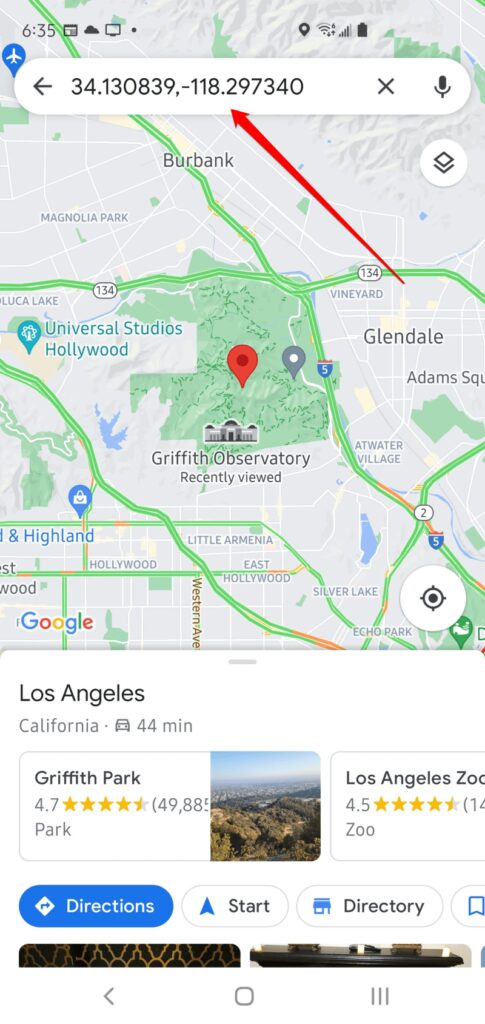Open the Griffith Park card
The width and height of the screenshot is (485, 1024).
[170, 806]
